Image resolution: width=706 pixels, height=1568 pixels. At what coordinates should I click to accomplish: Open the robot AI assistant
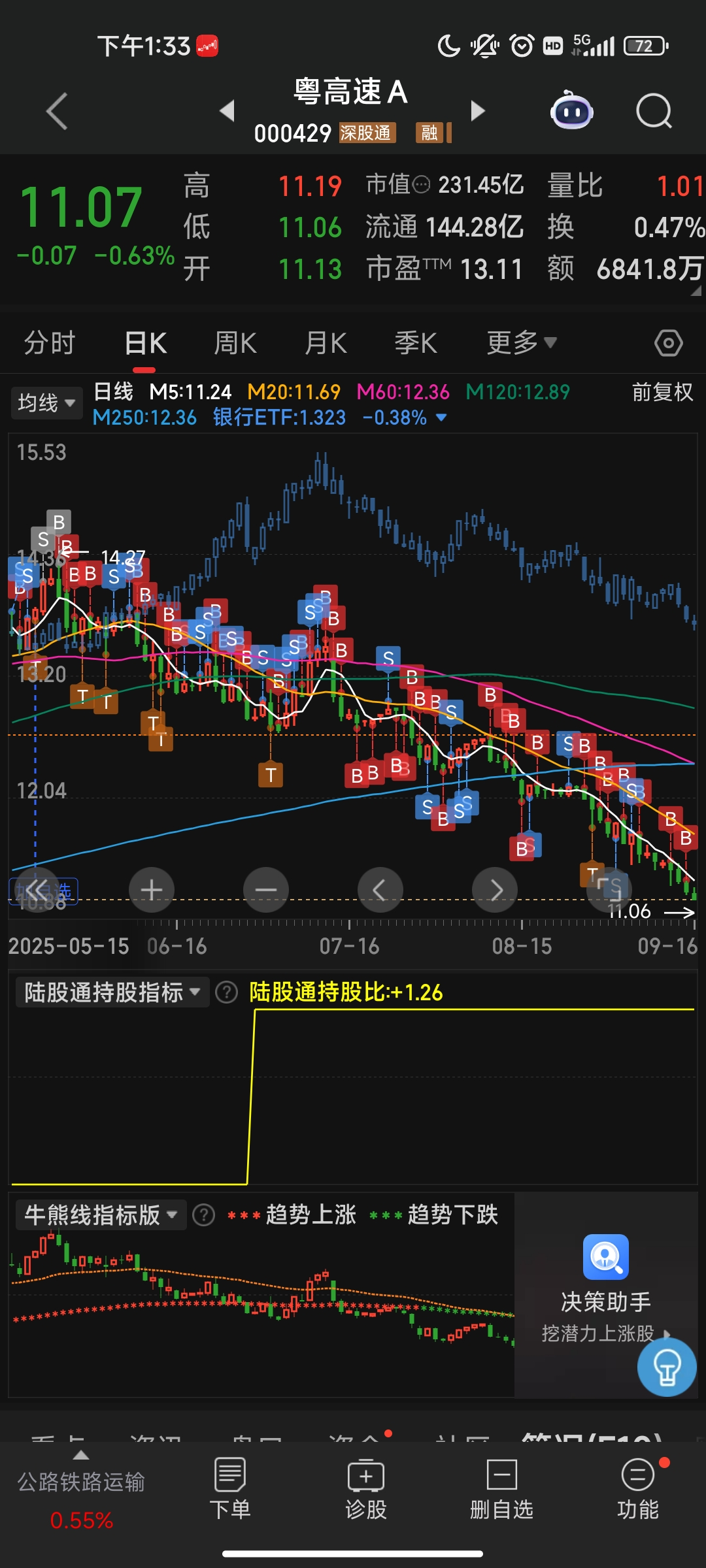pyautogui.click(x=571, y=111)
